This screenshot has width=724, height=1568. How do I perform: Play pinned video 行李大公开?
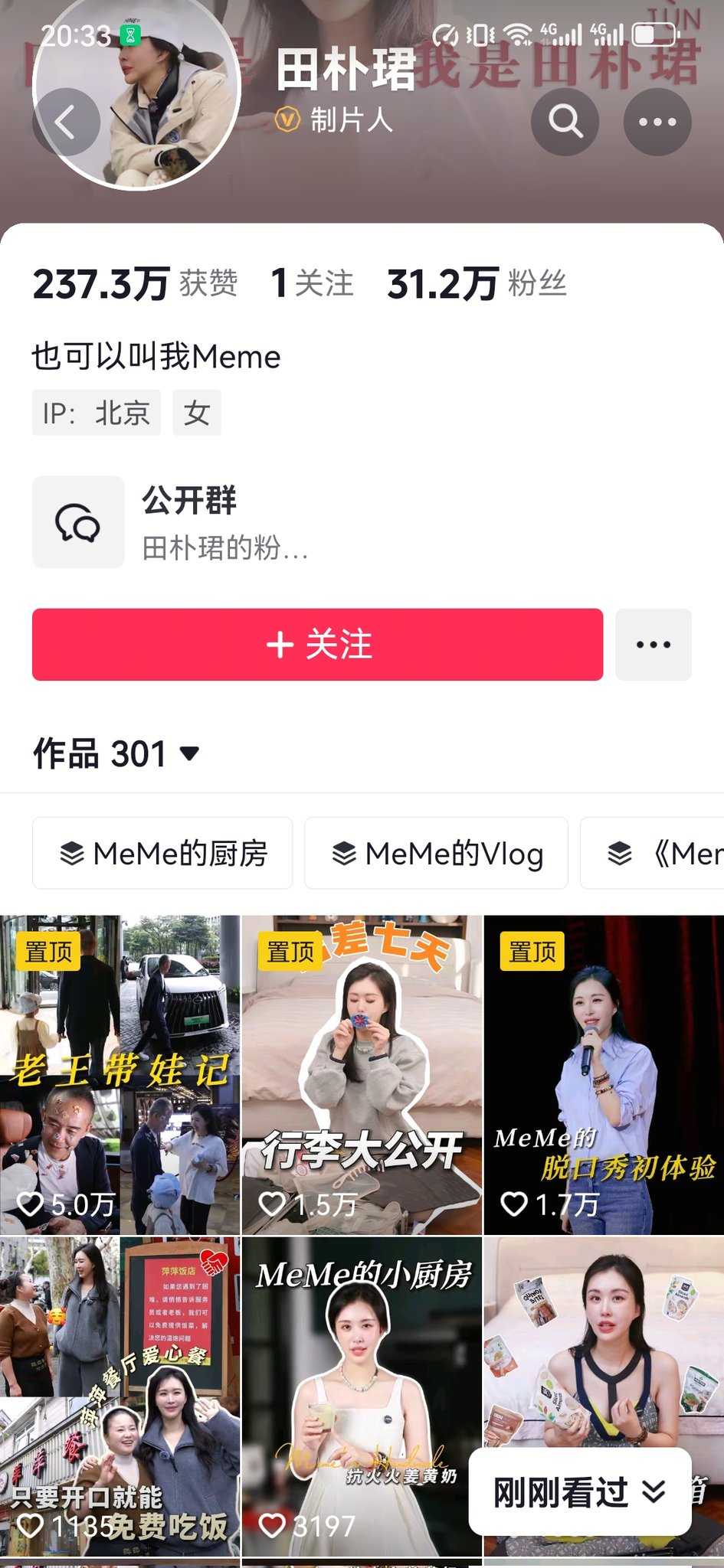(362, 1074)
